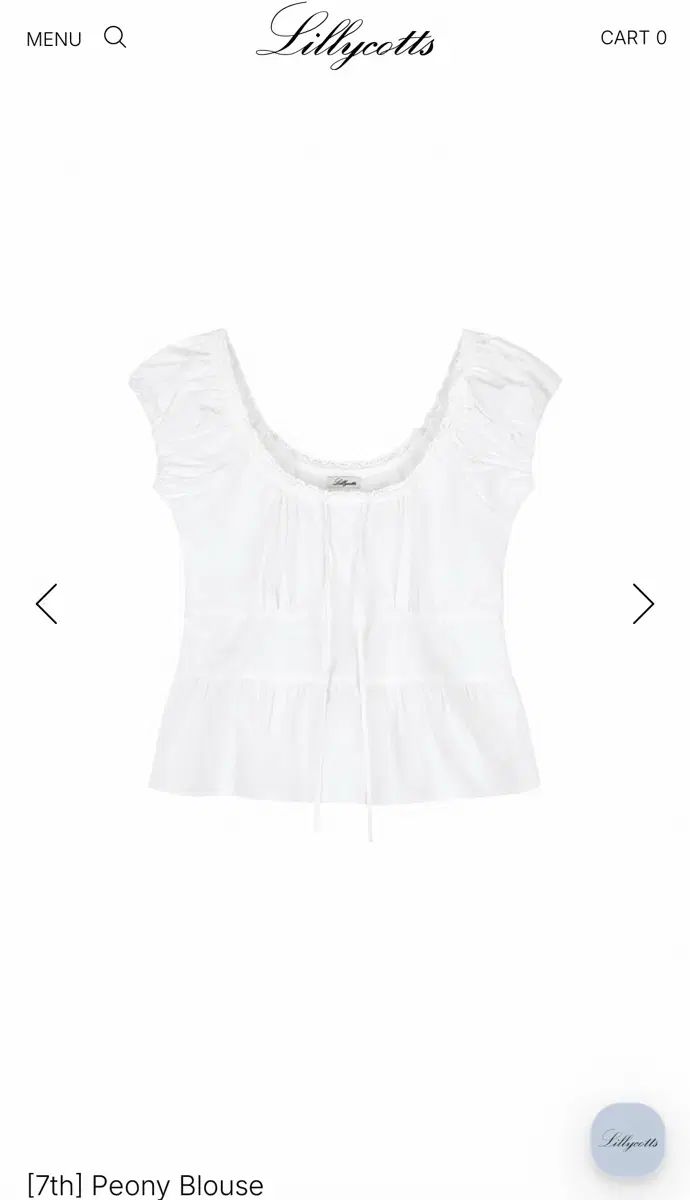Go to the Lillycotts home logo

click(345, 36)
